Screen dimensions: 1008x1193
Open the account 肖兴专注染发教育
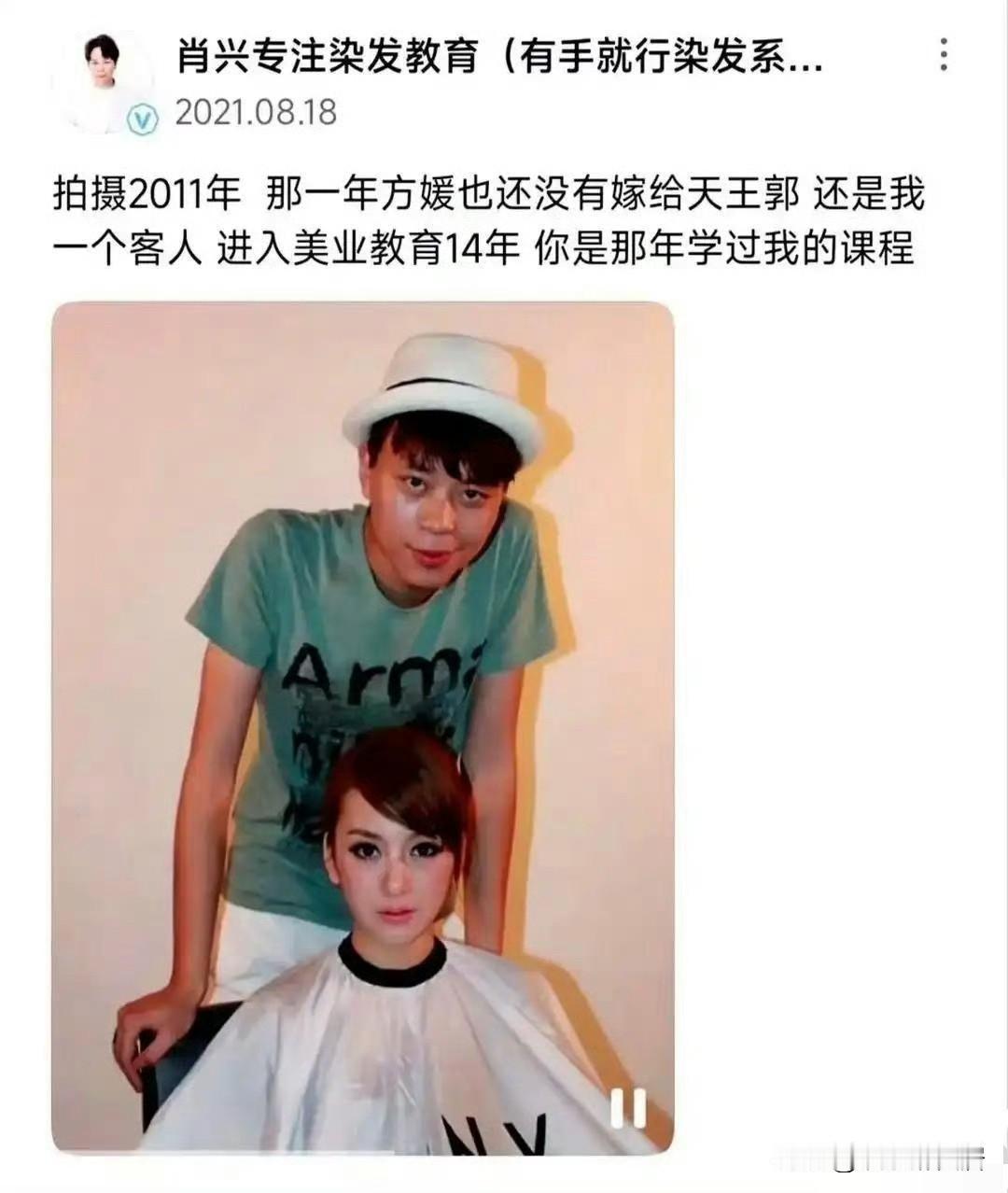click(x=495, y=56)
